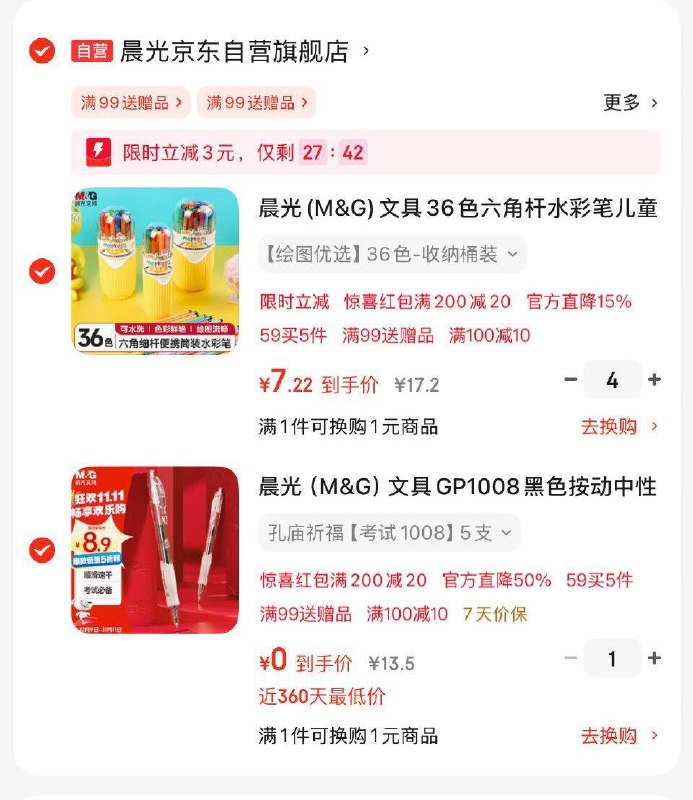Screen dimensions: 693x800
Task: Go to 去换购 under the 水彩笔 item
Action: 620,426
